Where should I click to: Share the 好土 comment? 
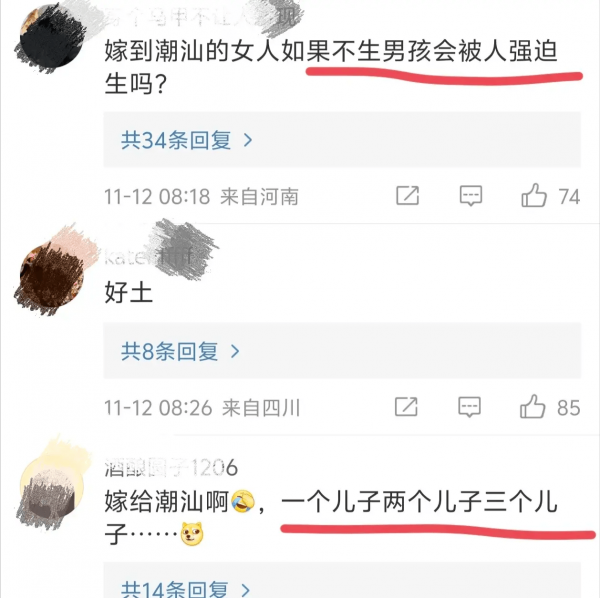(407, 407)
